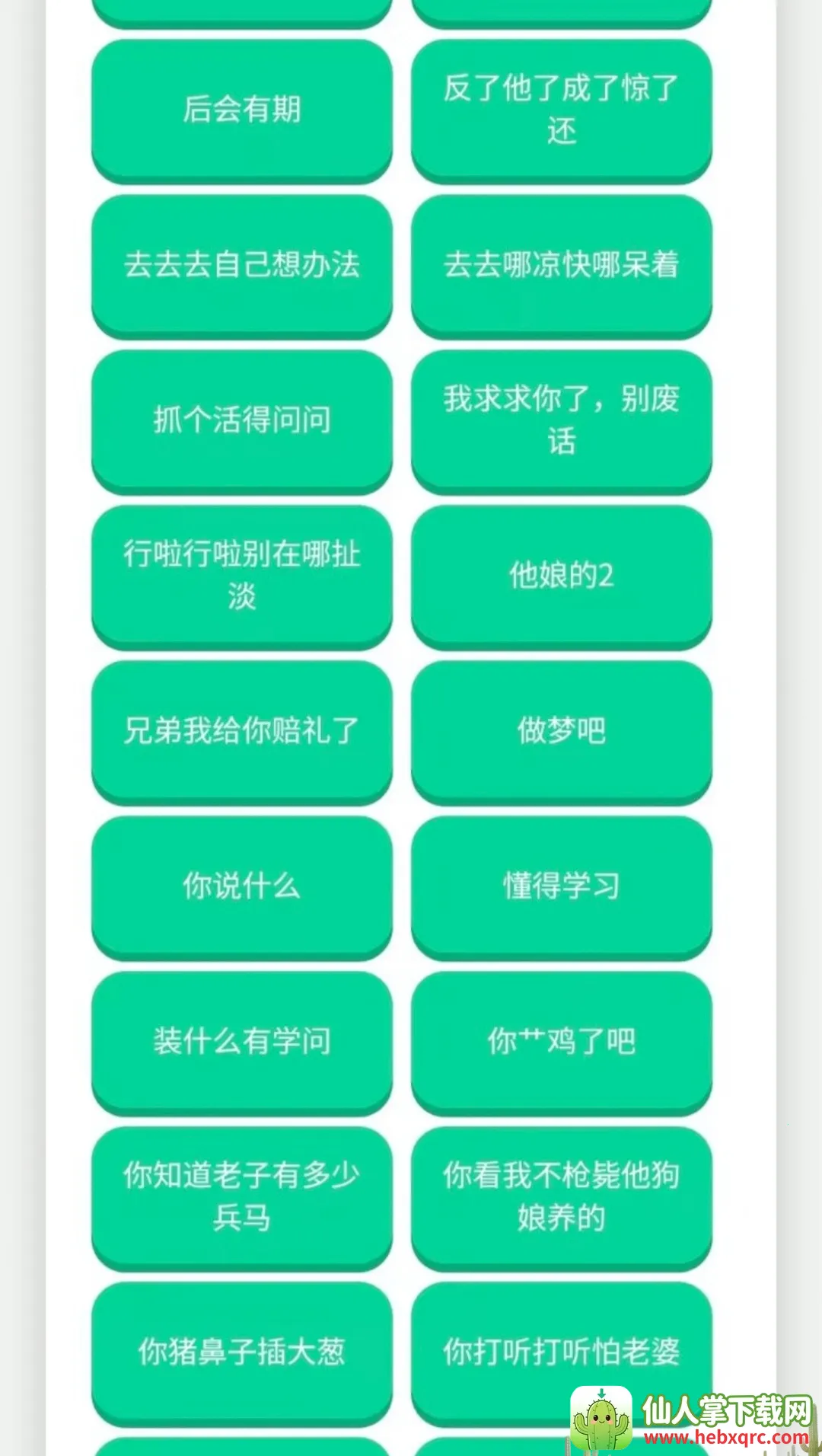The width and height of the screenshot is (822, 1456).
Task: Select 行啦行啦别在哪扯淡 button
Action: [242, 575]
